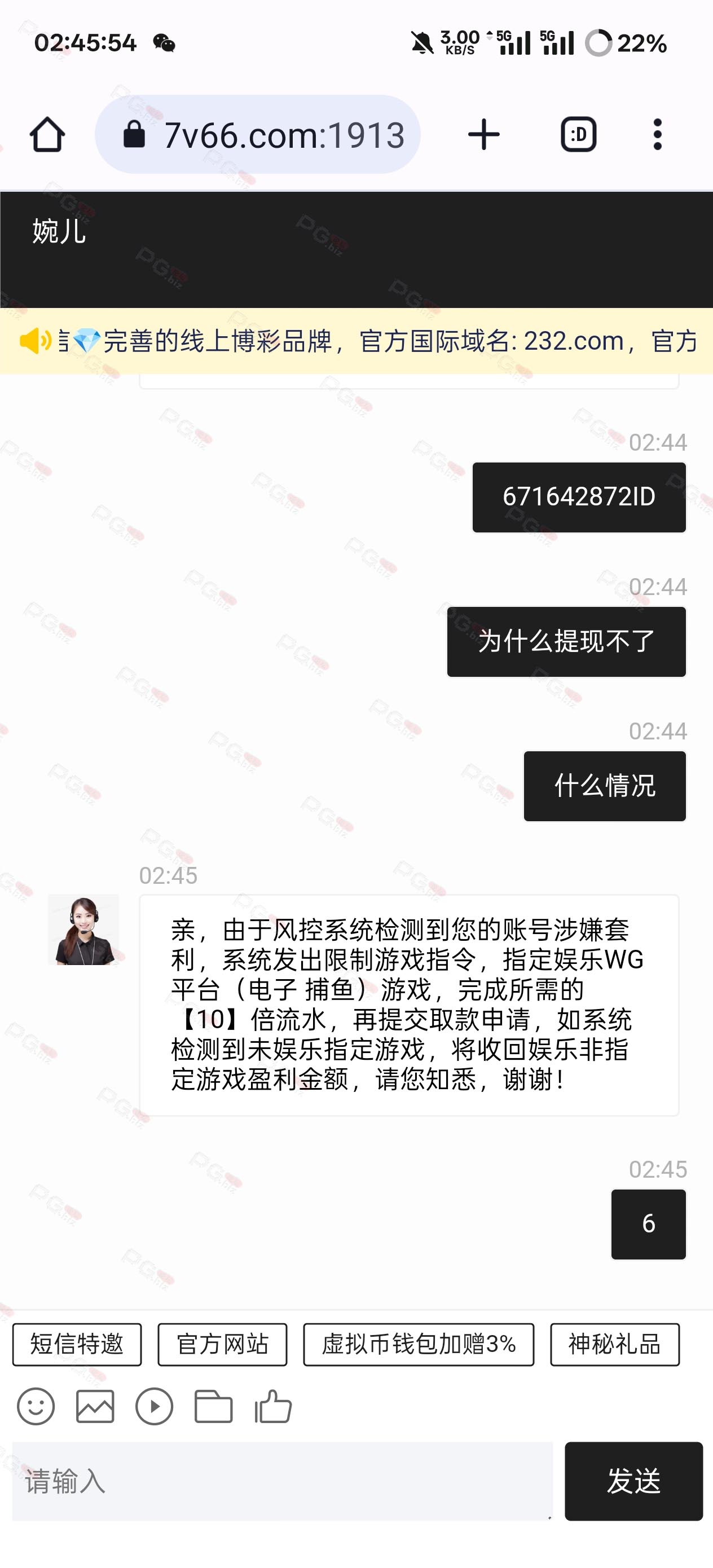Tap the 短信特邀 quick reply chip
Image resolution: width=713 pixels, height=1568 pixels.
pyautogui.click(x=77, y=1345)
